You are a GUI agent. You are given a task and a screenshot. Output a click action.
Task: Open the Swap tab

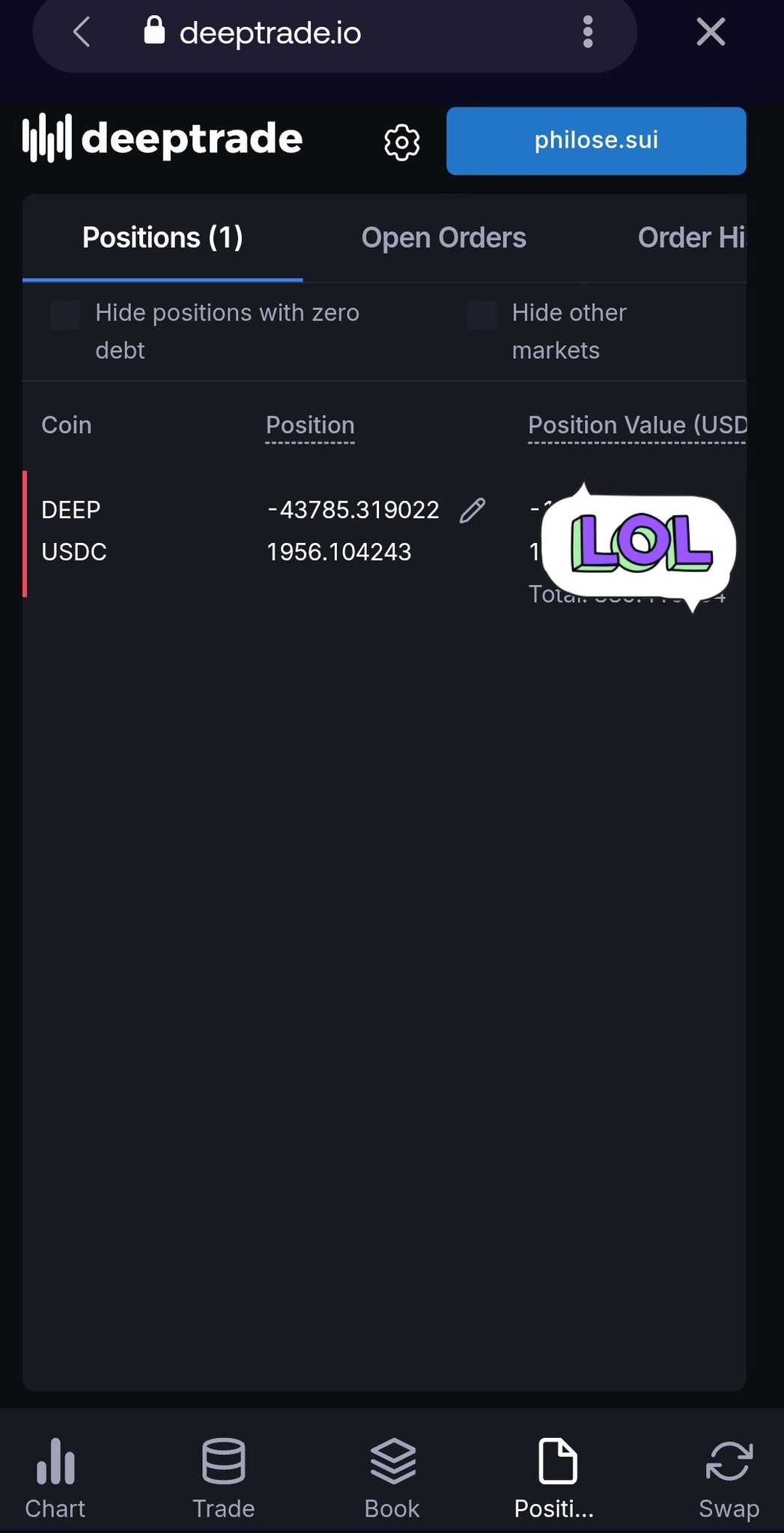[x=729, y=1478]
